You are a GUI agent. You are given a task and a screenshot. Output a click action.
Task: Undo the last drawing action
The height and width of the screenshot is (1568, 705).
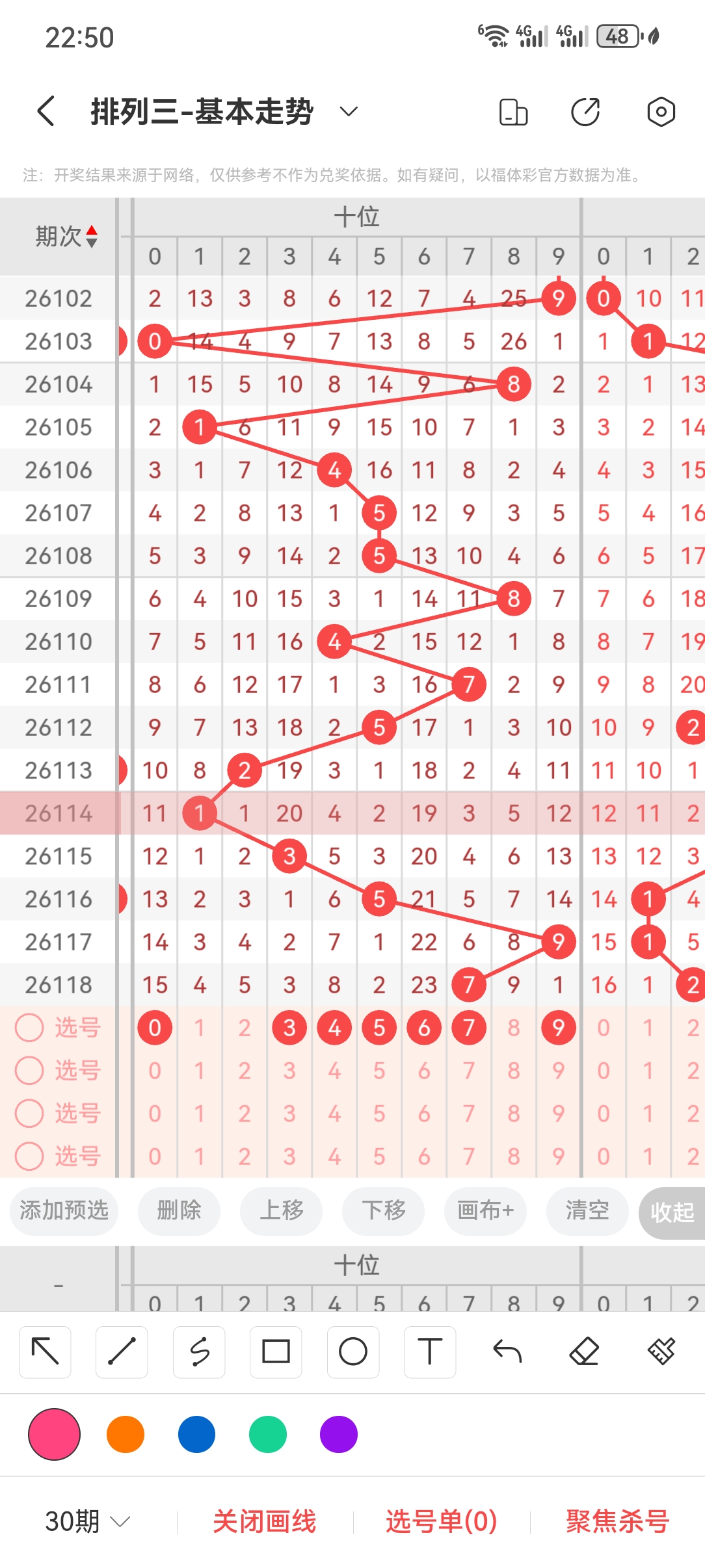coord(507,1352)
